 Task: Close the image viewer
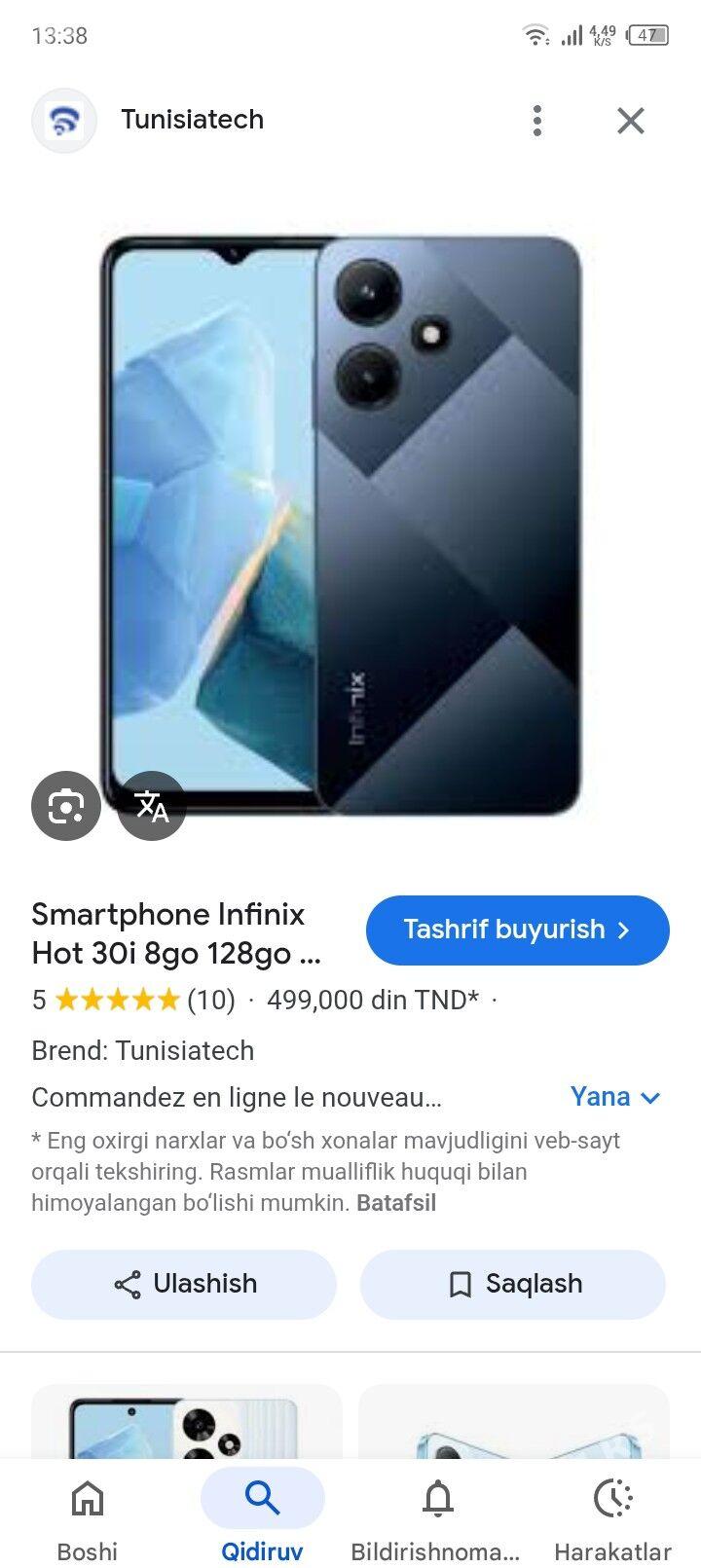631,121
